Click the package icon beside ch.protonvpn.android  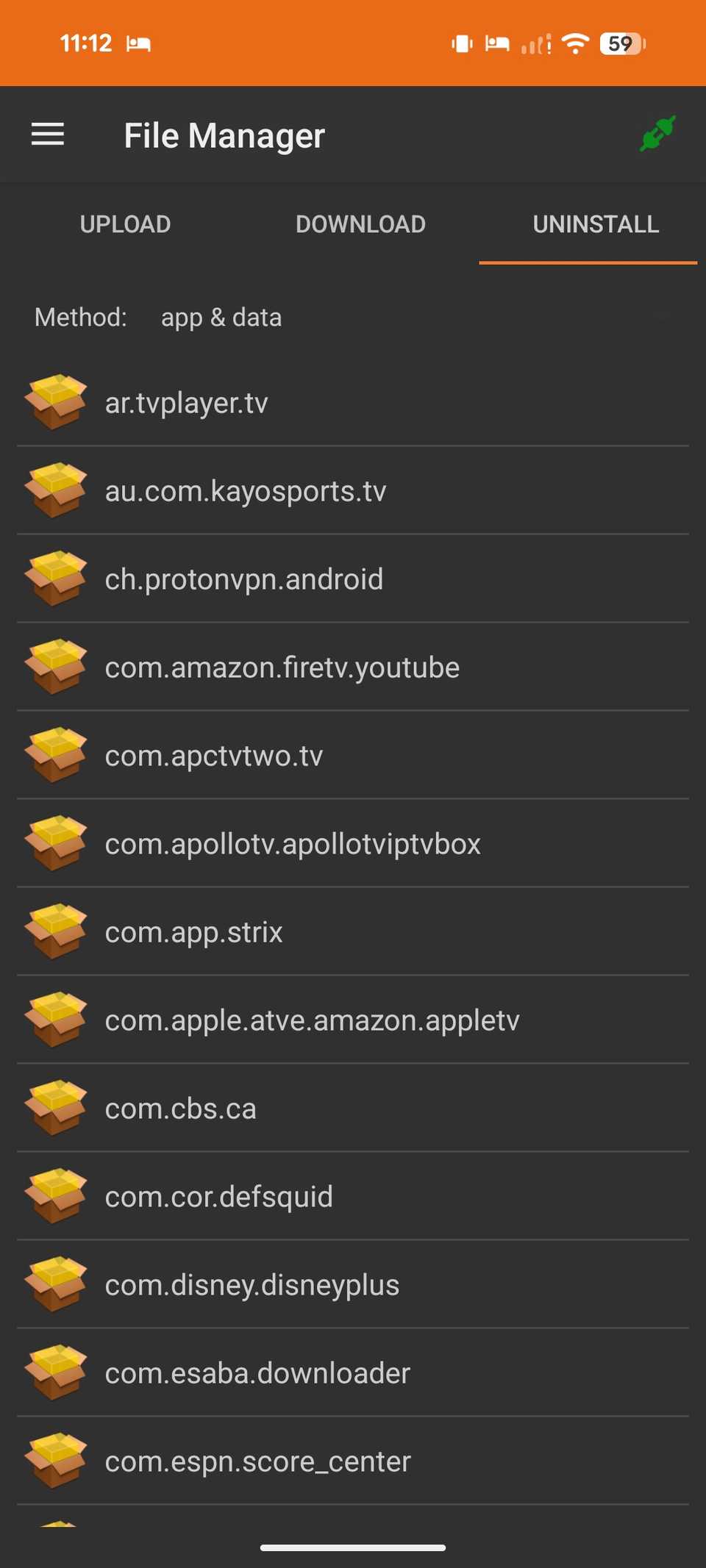click(55, 579)
